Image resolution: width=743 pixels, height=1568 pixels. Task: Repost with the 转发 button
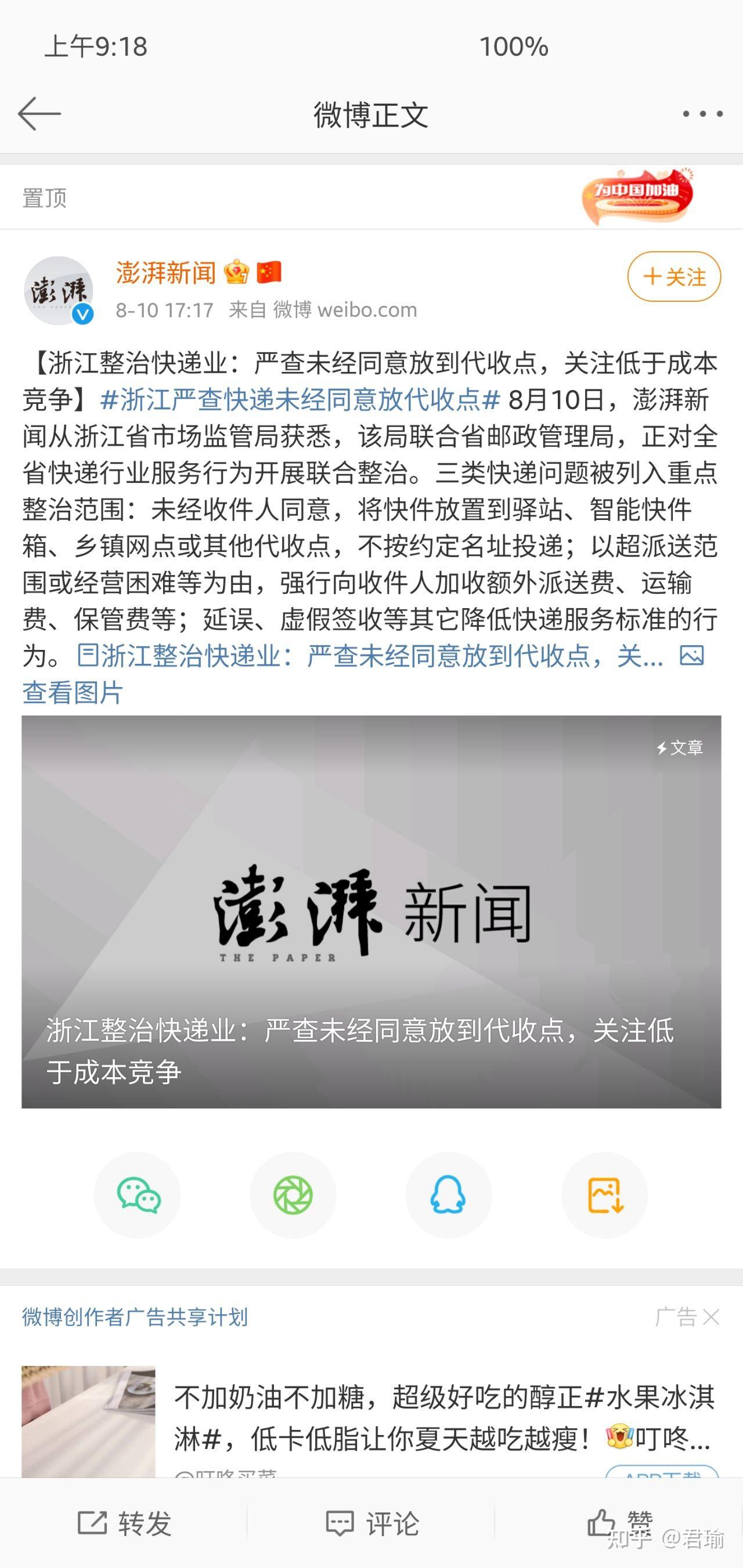(x=124, y=1523)
